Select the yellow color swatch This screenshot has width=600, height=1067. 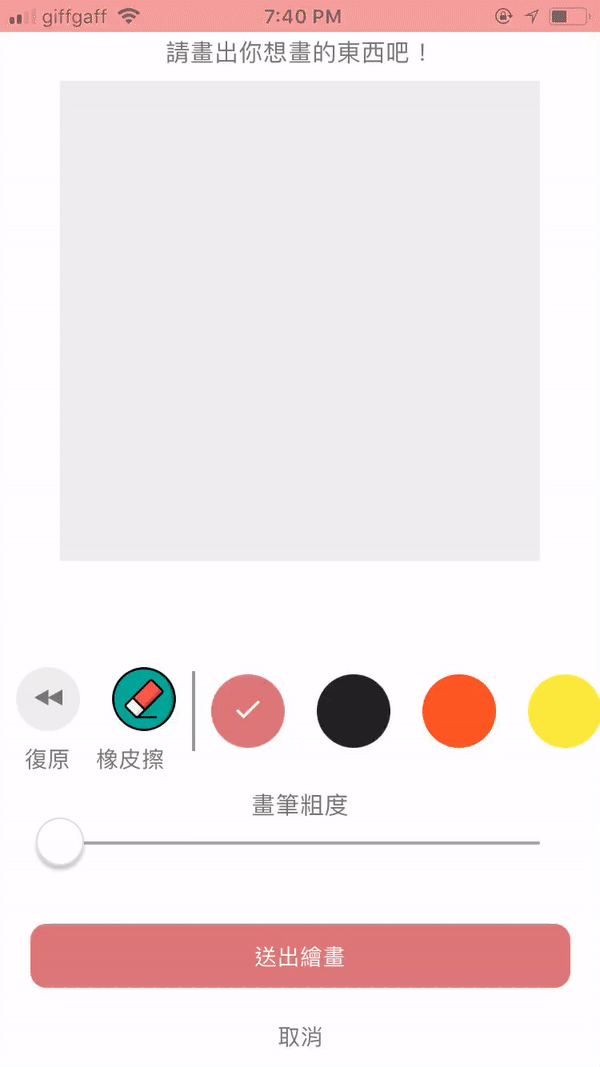[563, 711]
